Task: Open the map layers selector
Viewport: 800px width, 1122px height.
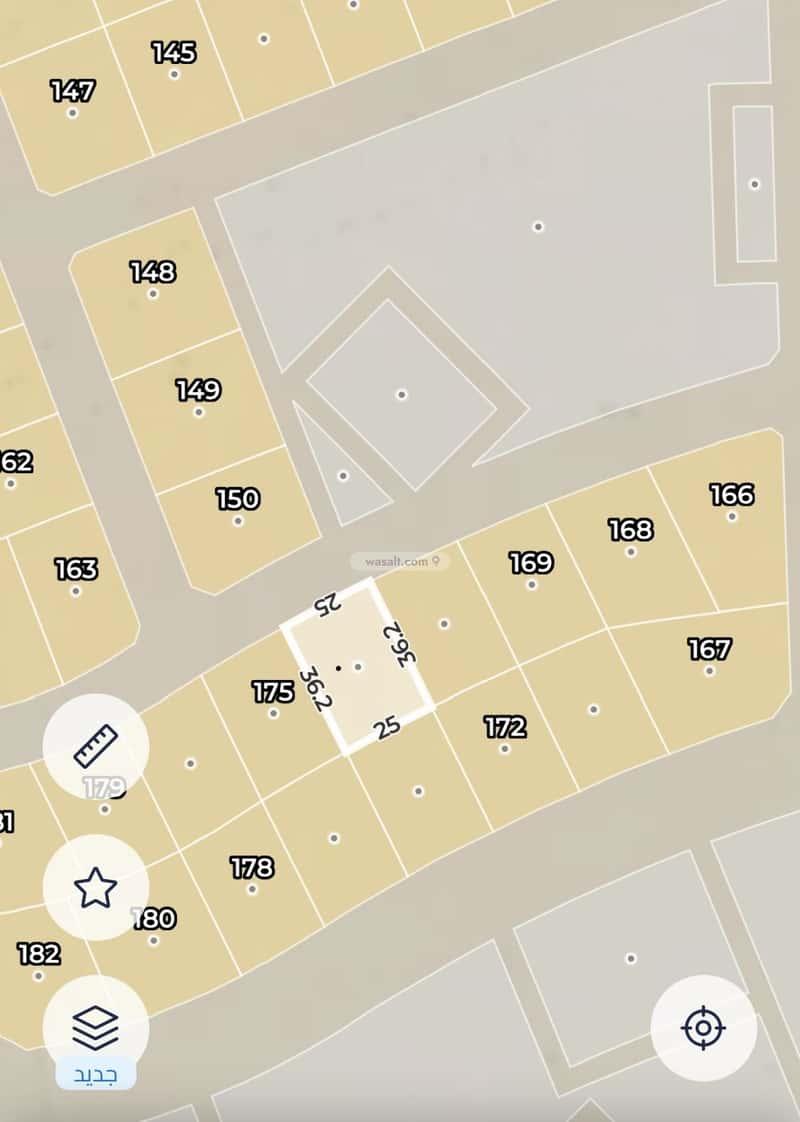Action: pyautogui.click(x=96, y=1026)
